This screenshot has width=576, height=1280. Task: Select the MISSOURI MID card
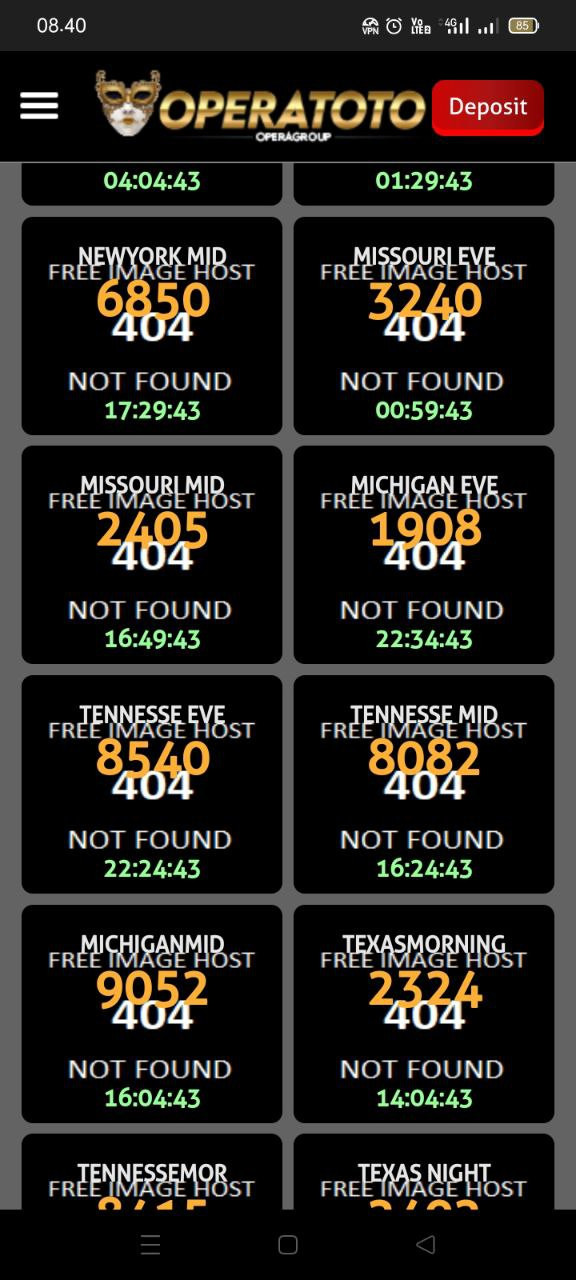152,555
